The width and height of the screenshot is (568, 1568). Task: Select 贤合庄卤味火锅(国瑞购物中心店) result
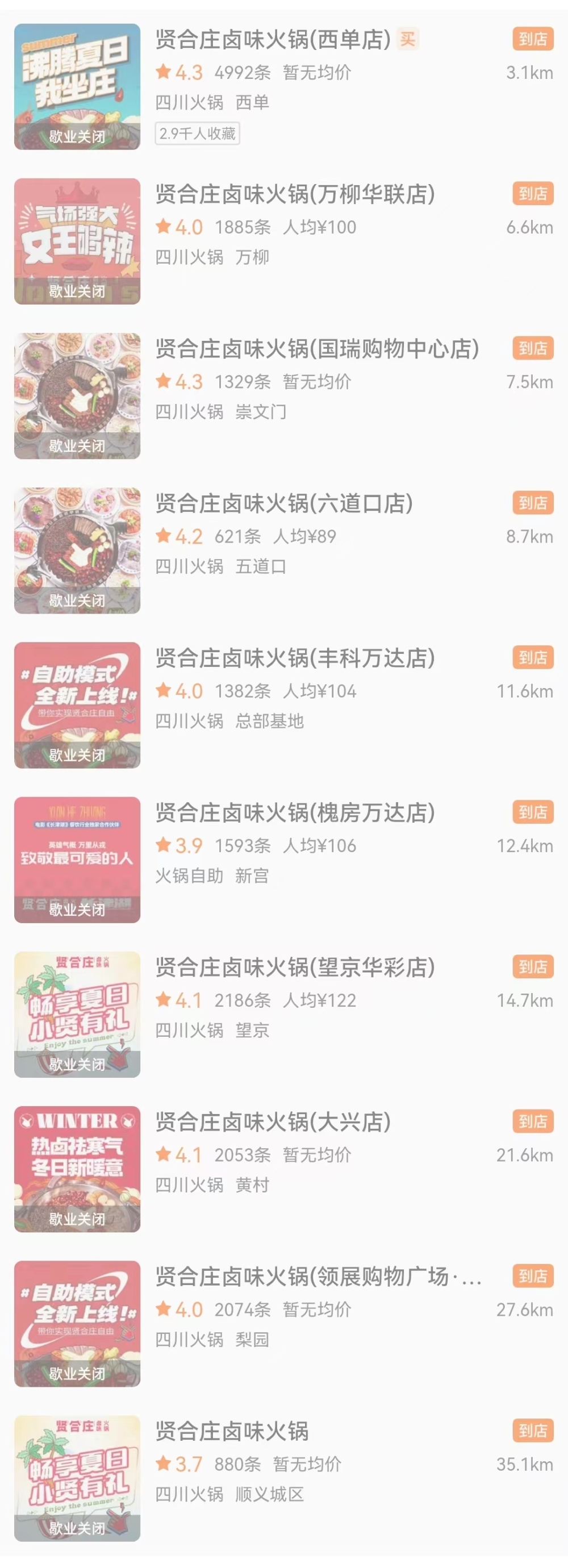pos(316,349)
